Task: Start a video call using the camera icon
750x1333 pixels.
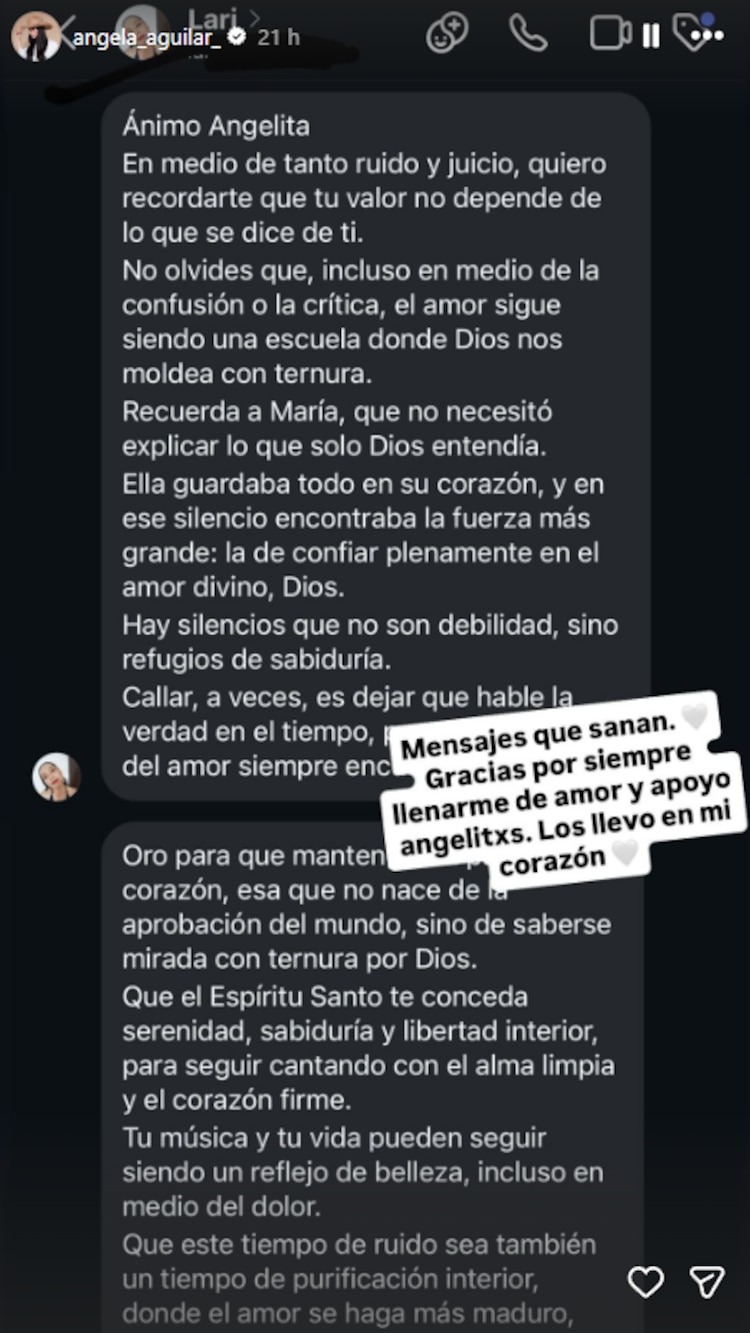Action: coord(609,33)
